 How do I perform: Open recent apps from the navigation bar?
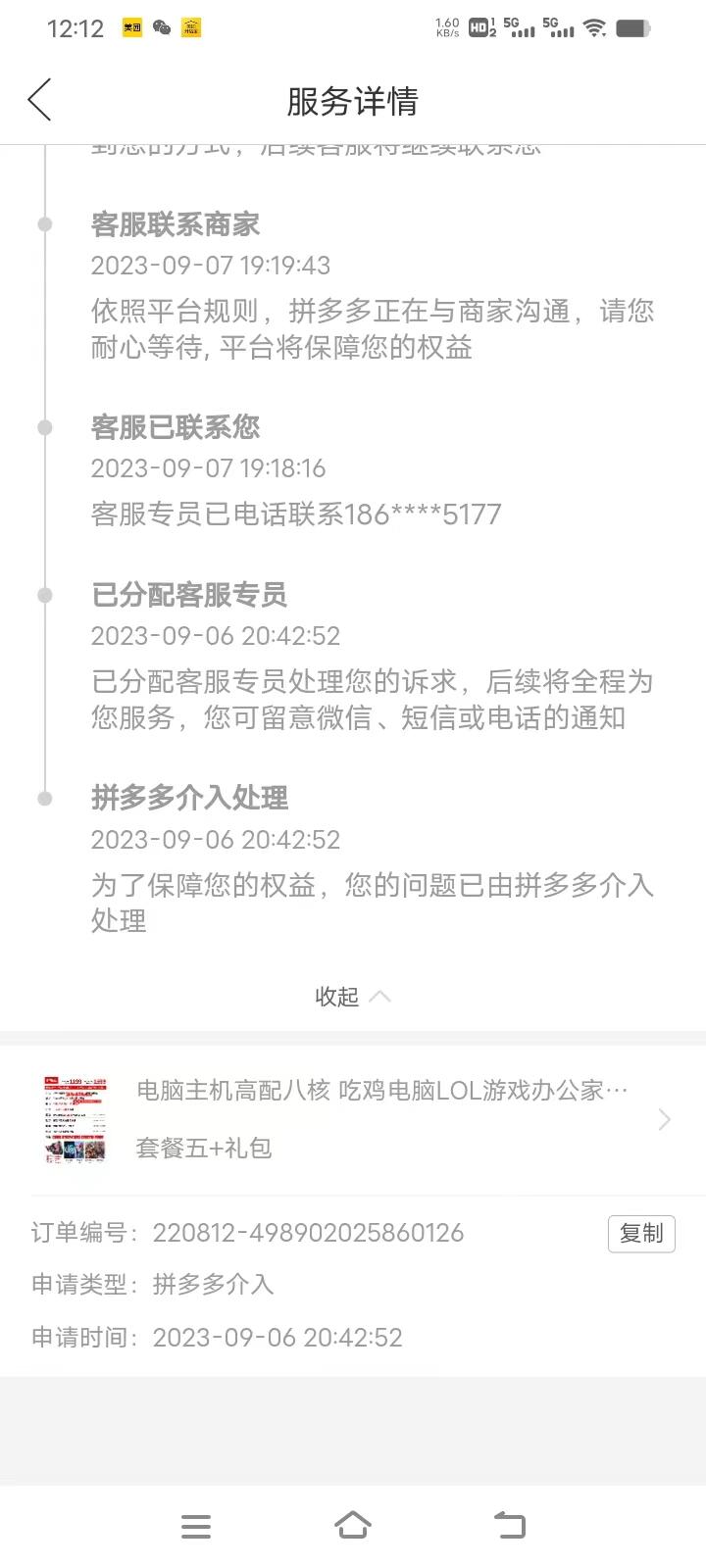[x=196, y=1526]
